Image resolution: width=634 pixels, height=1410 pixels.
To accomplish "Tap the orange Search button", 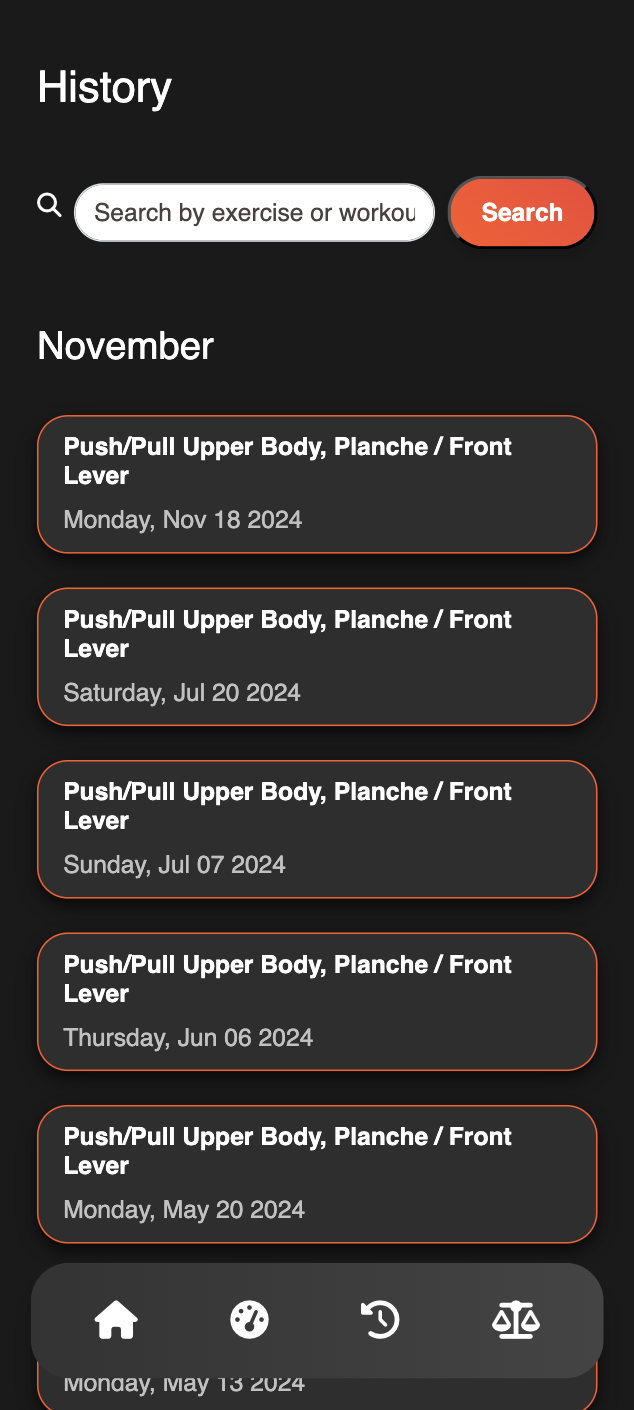I will (x=522, y=212).
